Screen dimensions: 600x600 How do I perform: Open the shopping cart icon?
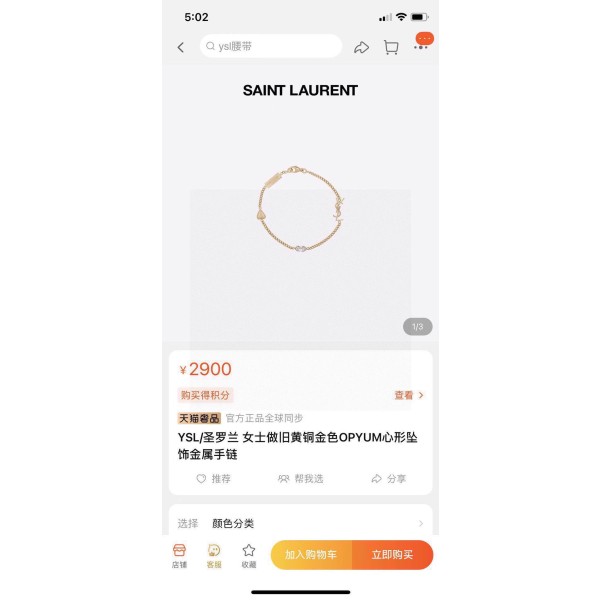[391, 47]
